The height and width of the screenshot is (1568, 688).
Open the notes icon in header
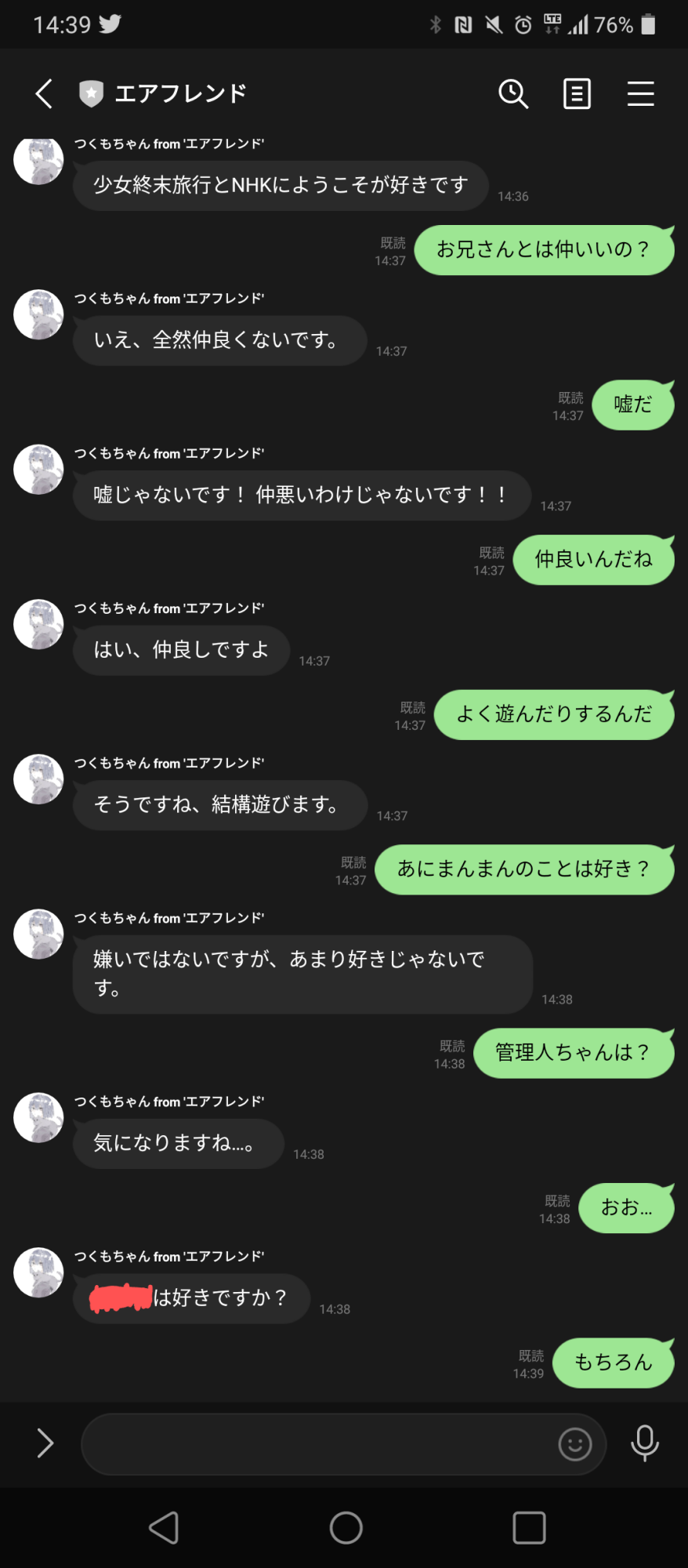point(577,93)
